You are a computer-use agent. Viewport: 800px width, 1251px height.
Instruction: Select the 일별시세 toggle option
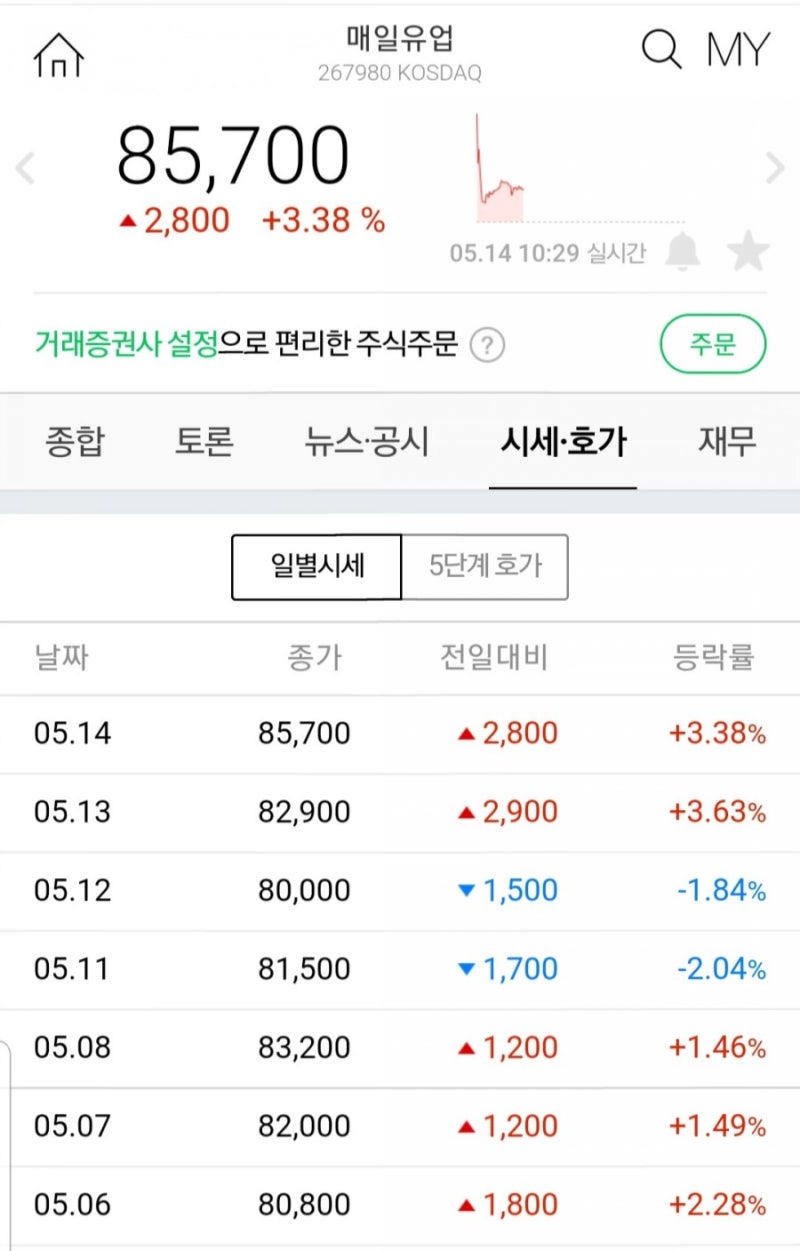(x=316, y=566)
